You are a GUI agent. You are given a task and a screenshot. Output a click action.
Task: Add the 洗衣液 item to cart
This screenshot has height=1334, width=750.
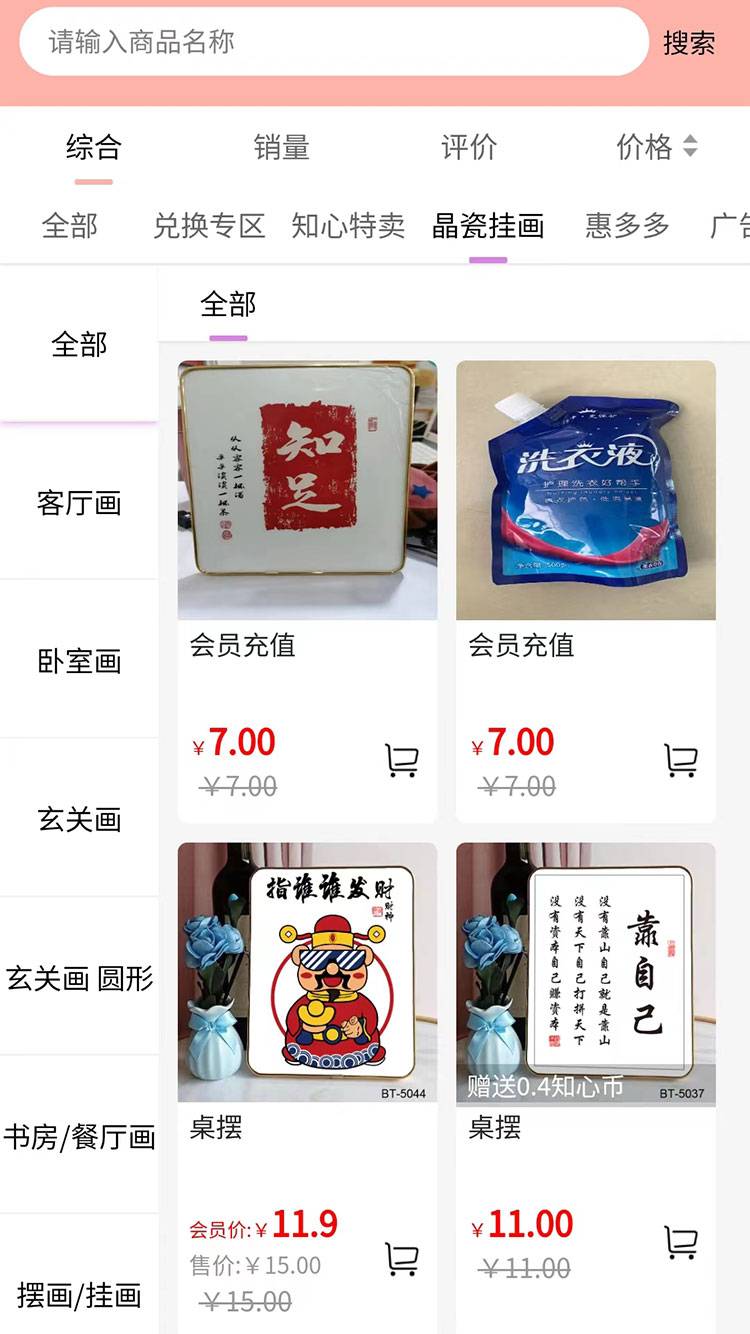(x=681, y=761)
